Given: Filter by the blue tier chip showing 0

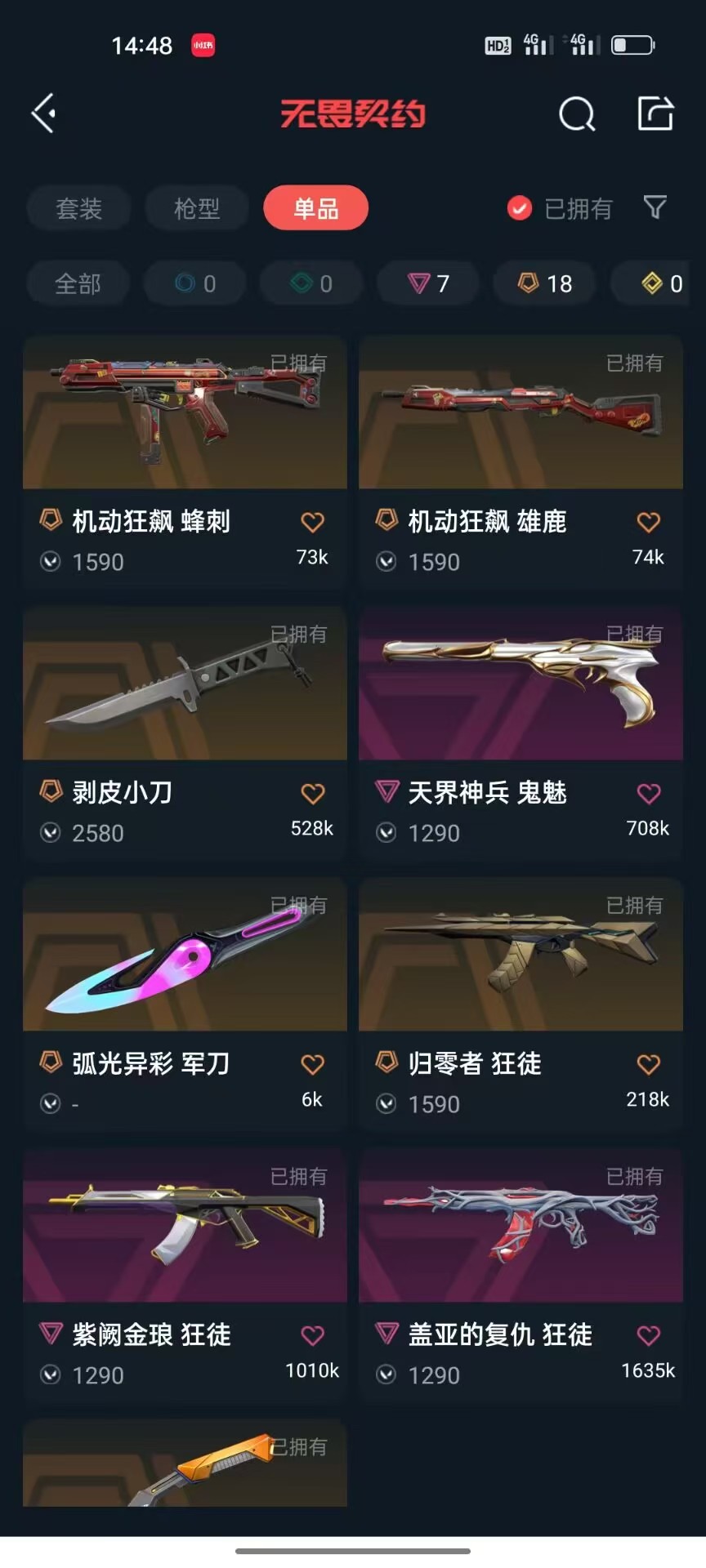Looking at the screenshot, I should coord(195,283).
